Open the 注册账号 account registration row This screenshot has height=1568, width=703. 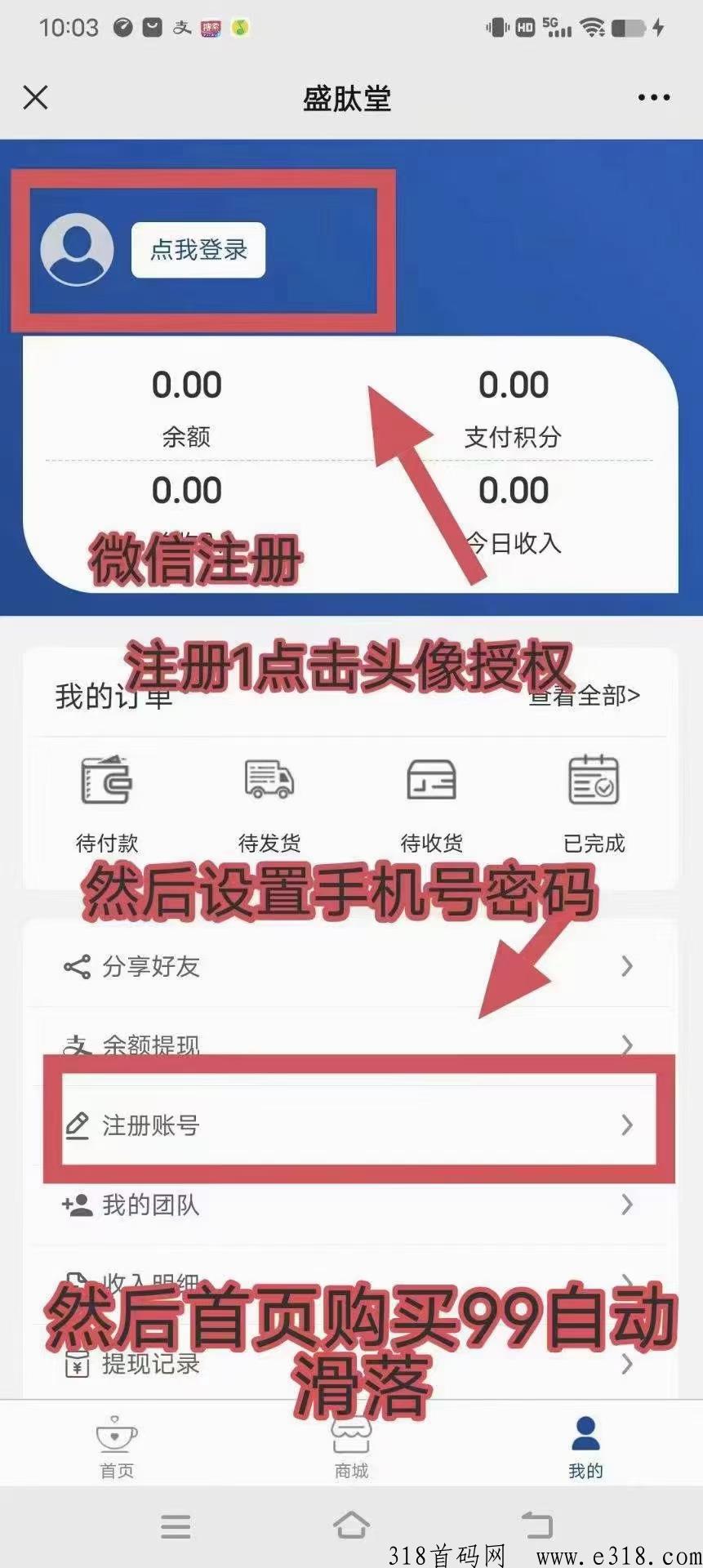(351, 1125)
